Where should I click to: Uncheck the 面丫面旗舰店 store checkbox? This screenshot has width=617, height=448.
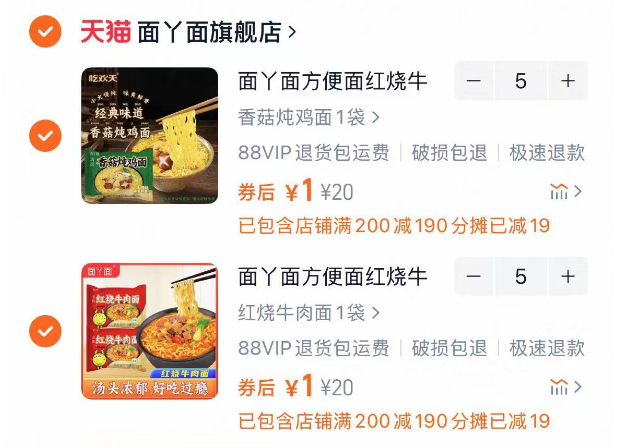[x=45, y=32]
